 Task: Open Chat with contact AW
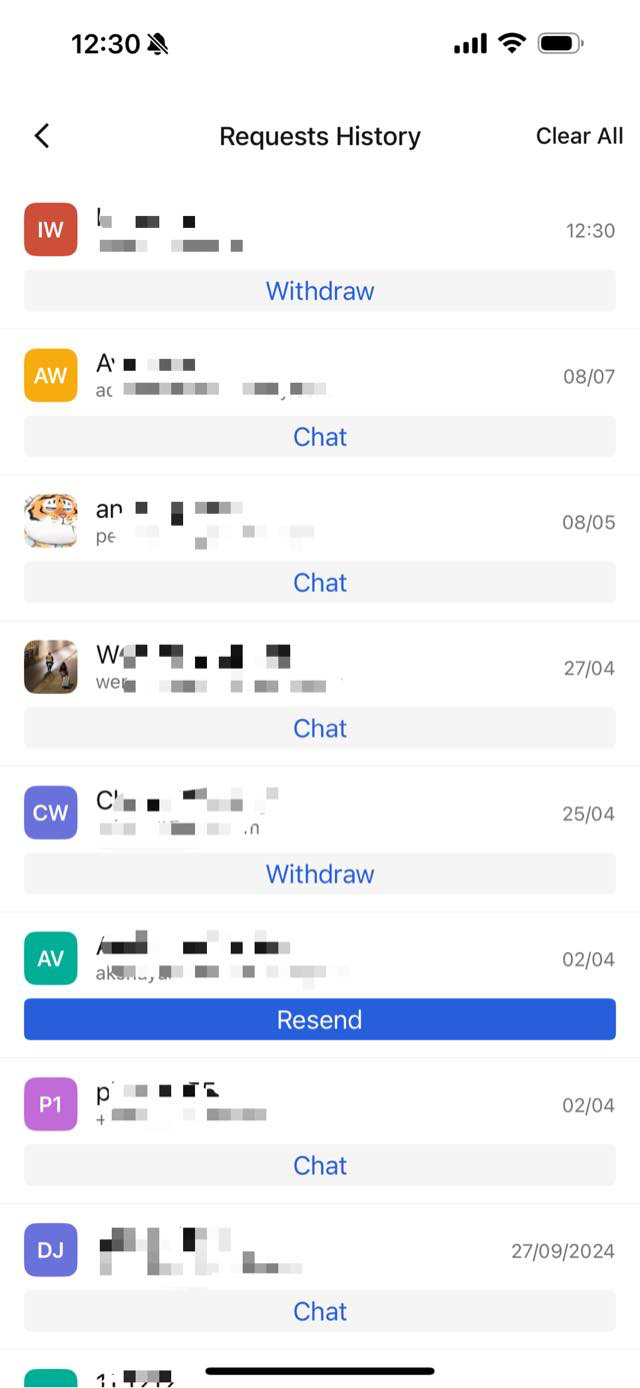click(x=320, y=437)
